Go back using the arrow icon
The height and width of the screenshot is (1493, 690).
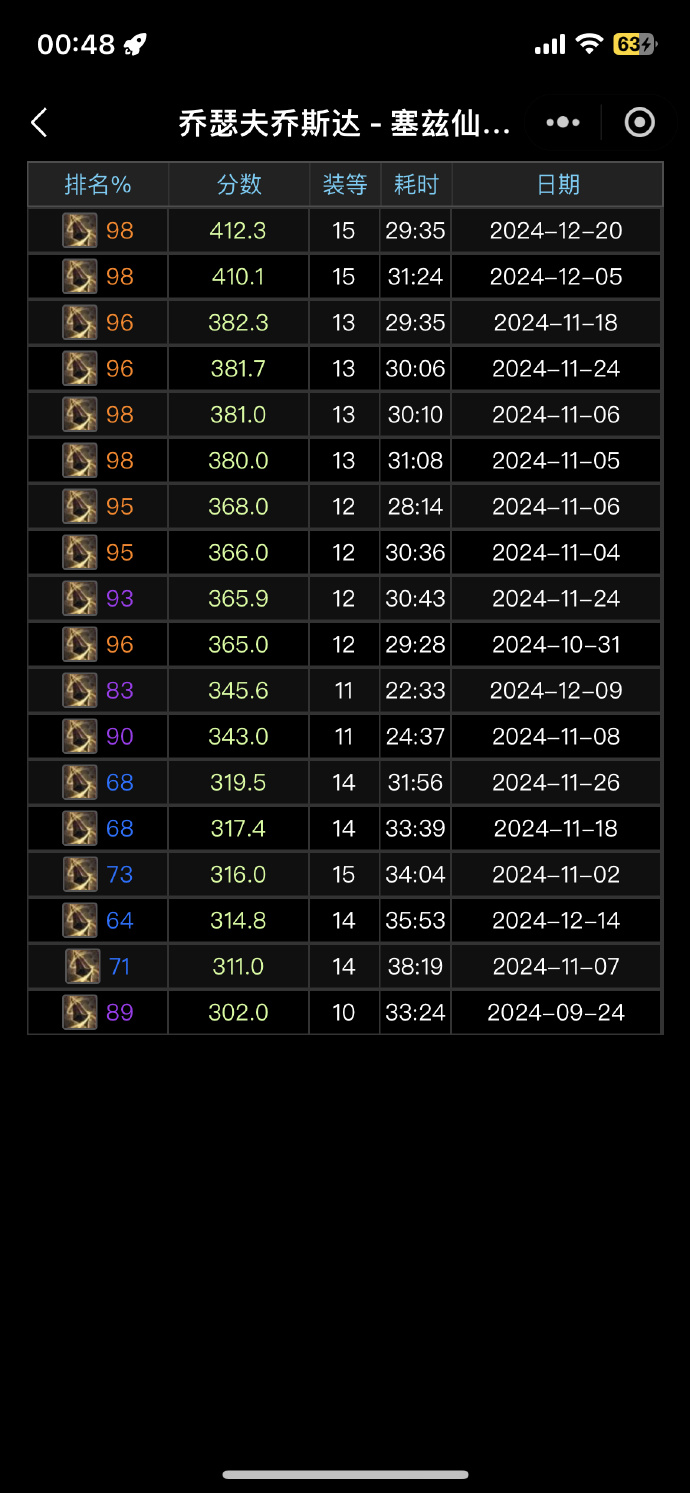[x=39, y=123]
